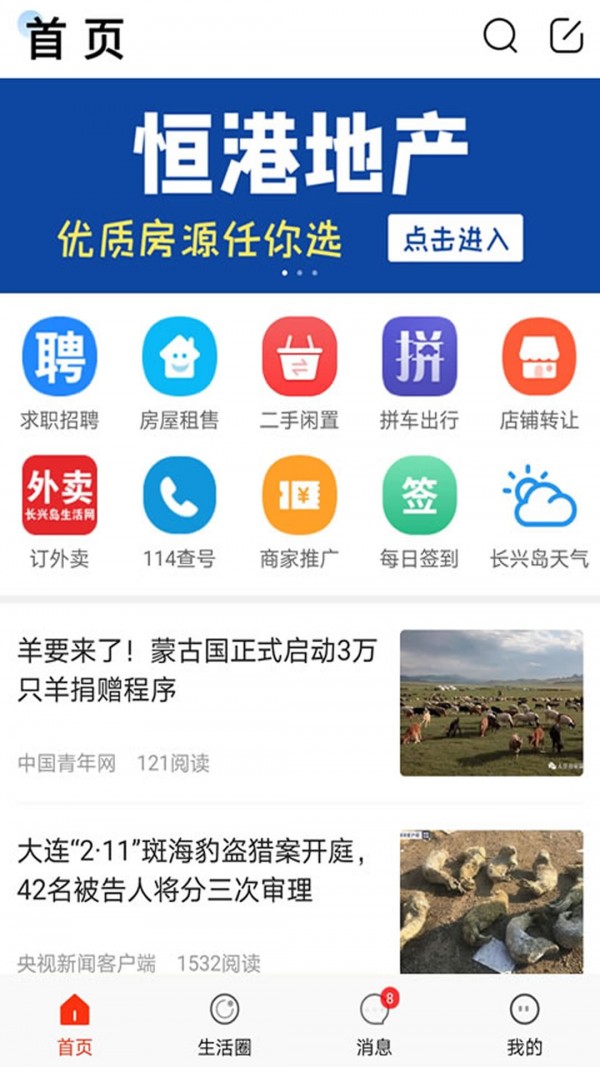This screenshot has width=600, height=1067.
Task: Open the search icon
Action: tap(500, 36)
